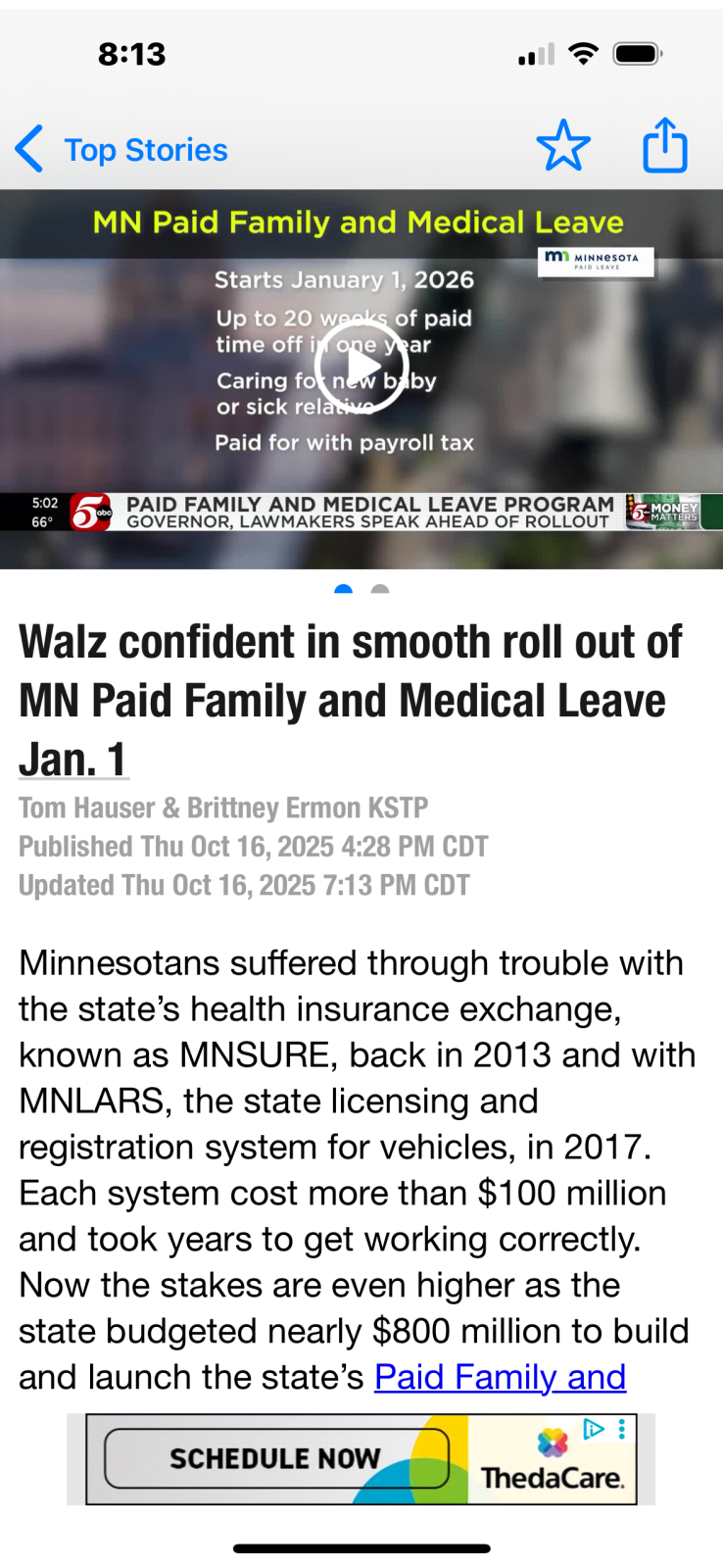This screenshot has width=723, height=1568.
Task: Tap Schedule Now in the ThedaCare ad
Action: (275, 1458)
